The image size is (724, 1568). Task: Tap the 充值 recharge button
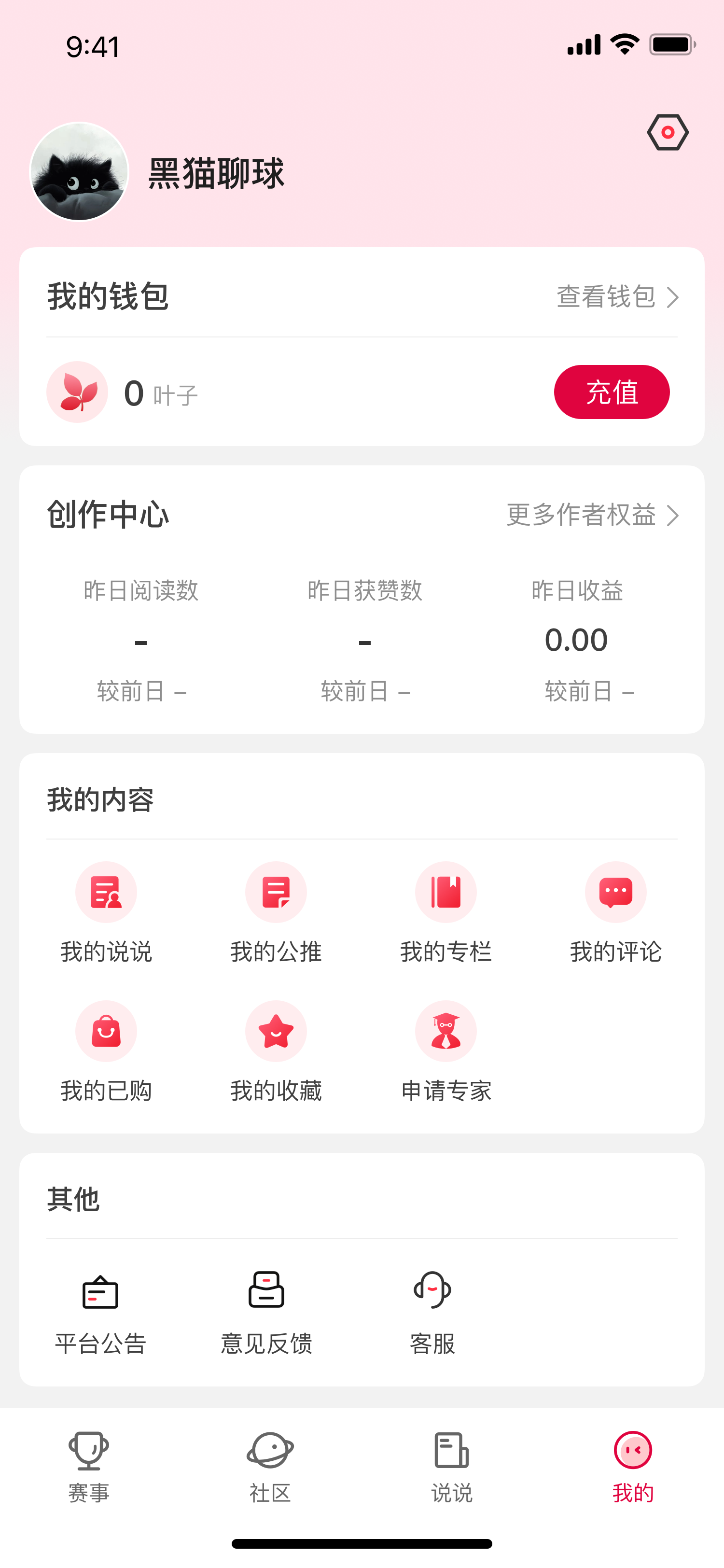pos(611,392)
